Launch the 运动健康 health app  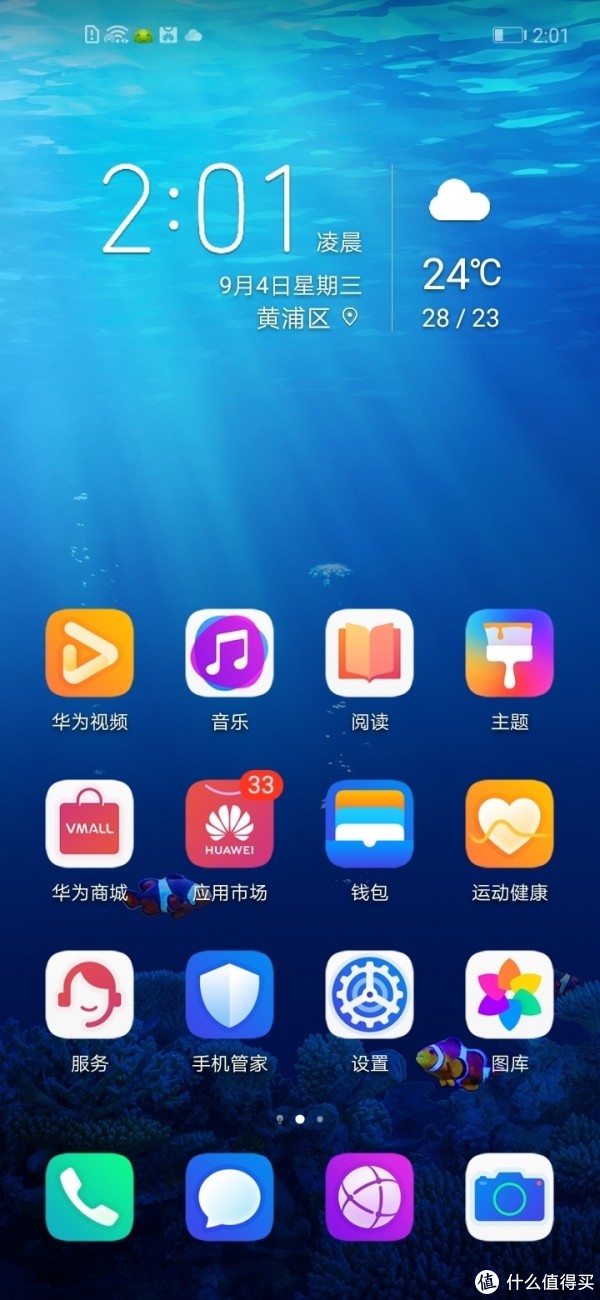point(509,824)
